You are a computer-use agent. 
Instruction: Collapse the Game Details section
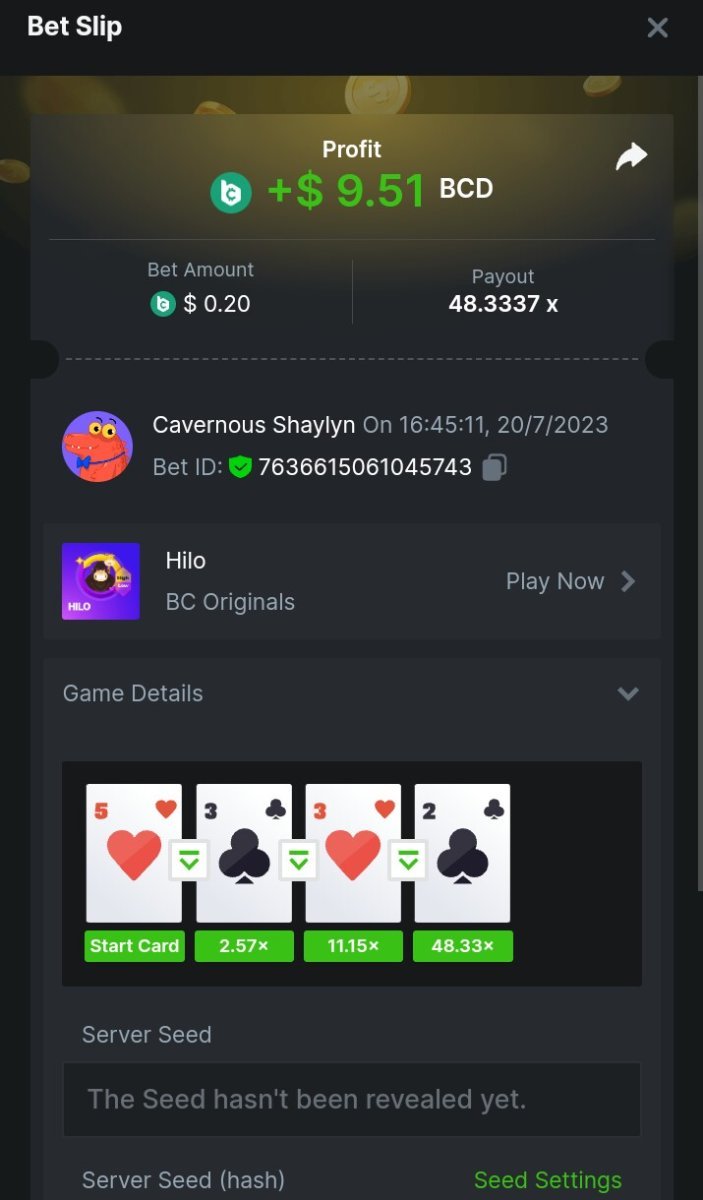(x=628, y=693)
